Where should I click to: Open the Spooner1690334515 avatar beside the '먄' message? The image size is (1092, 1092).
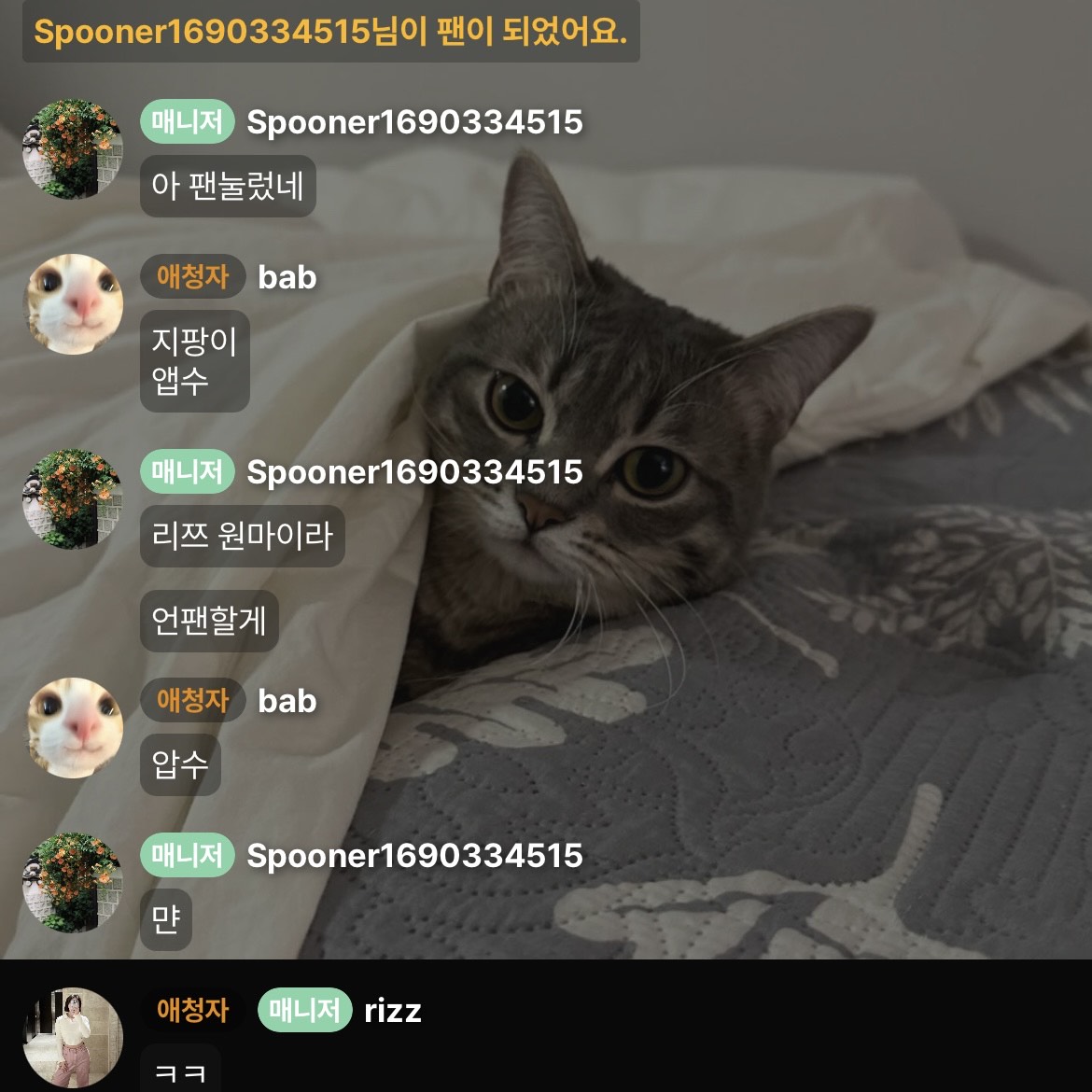(73, 883)
